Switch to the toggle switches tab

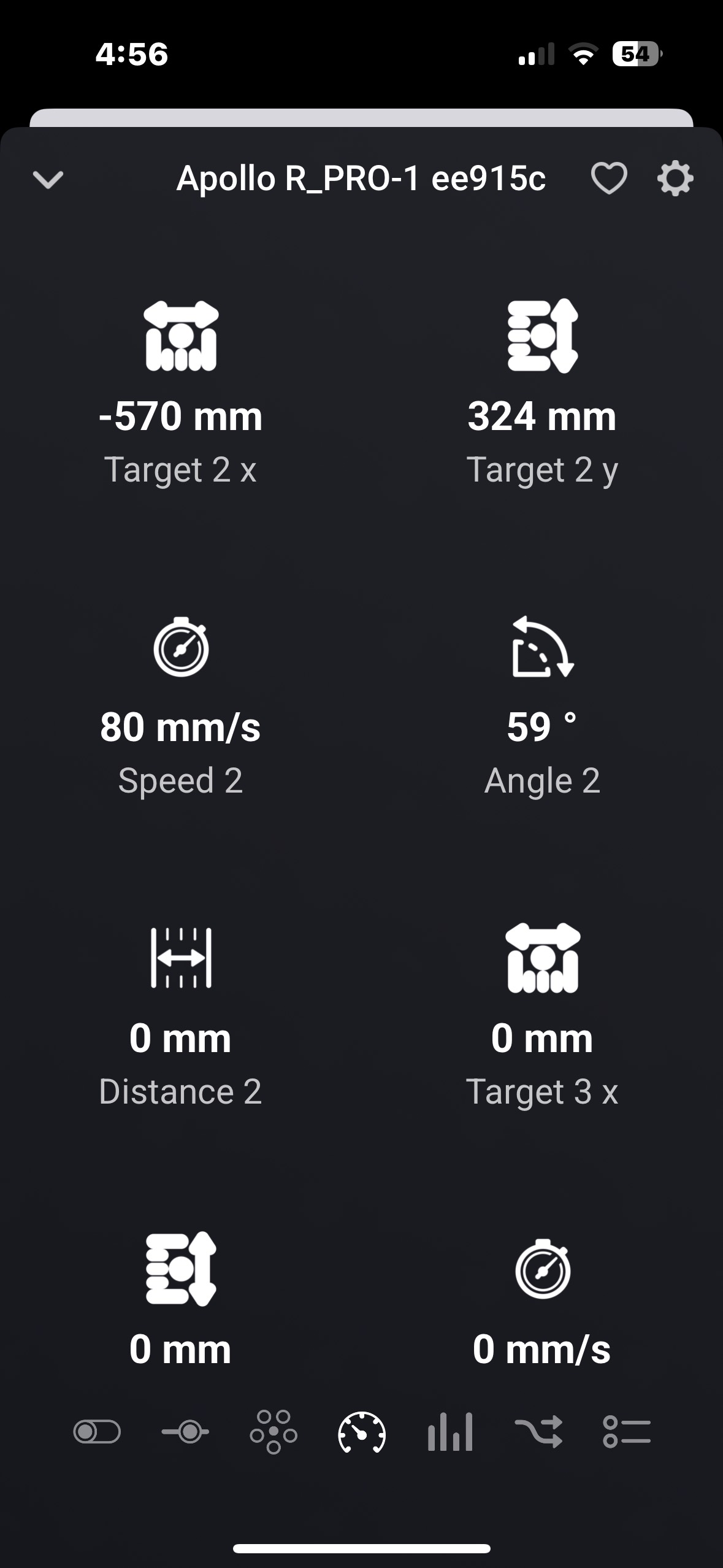tap(97, 1432)
